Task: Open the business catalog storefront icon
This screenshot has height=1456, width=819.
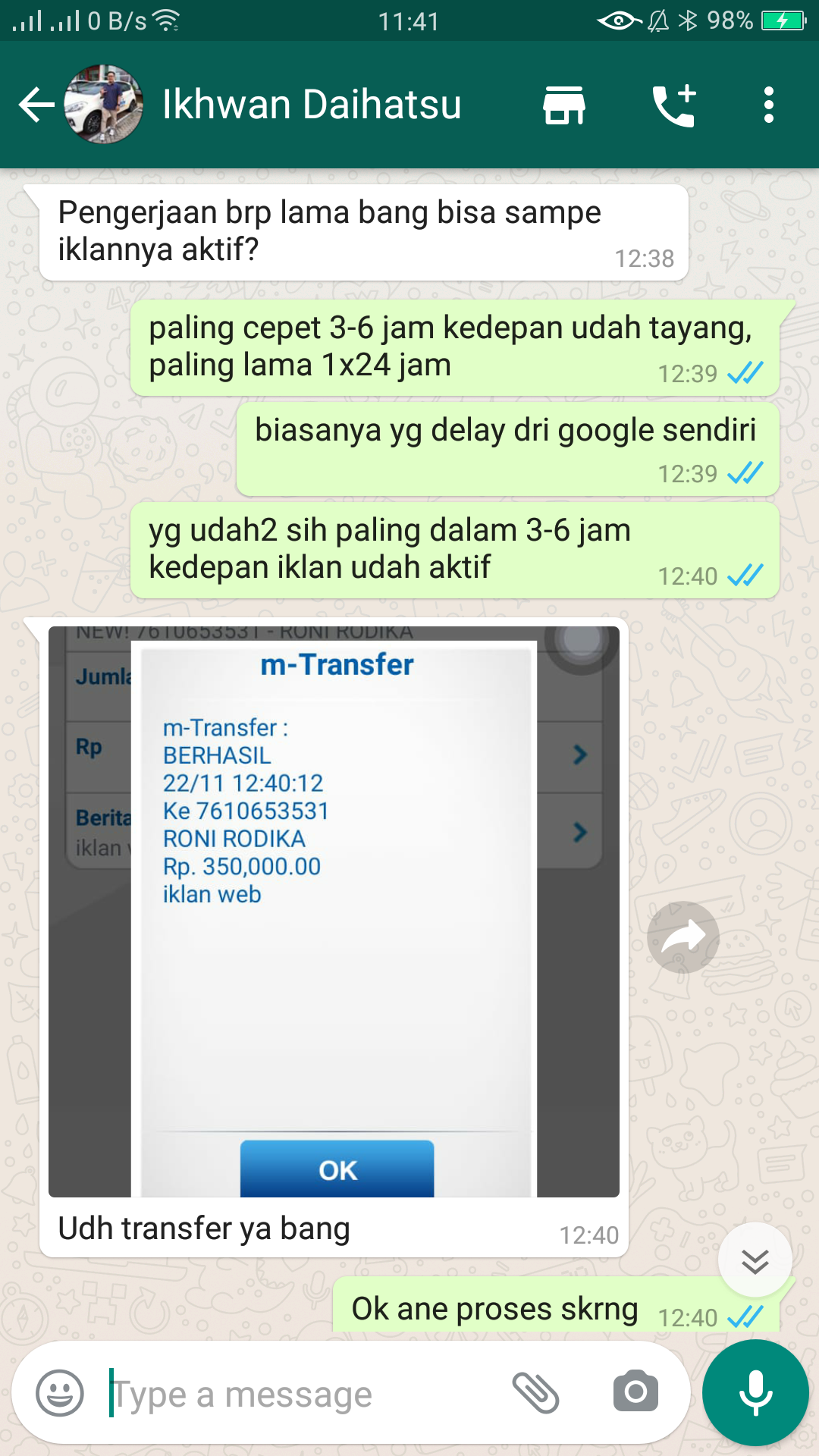Action: coord(564,105)
